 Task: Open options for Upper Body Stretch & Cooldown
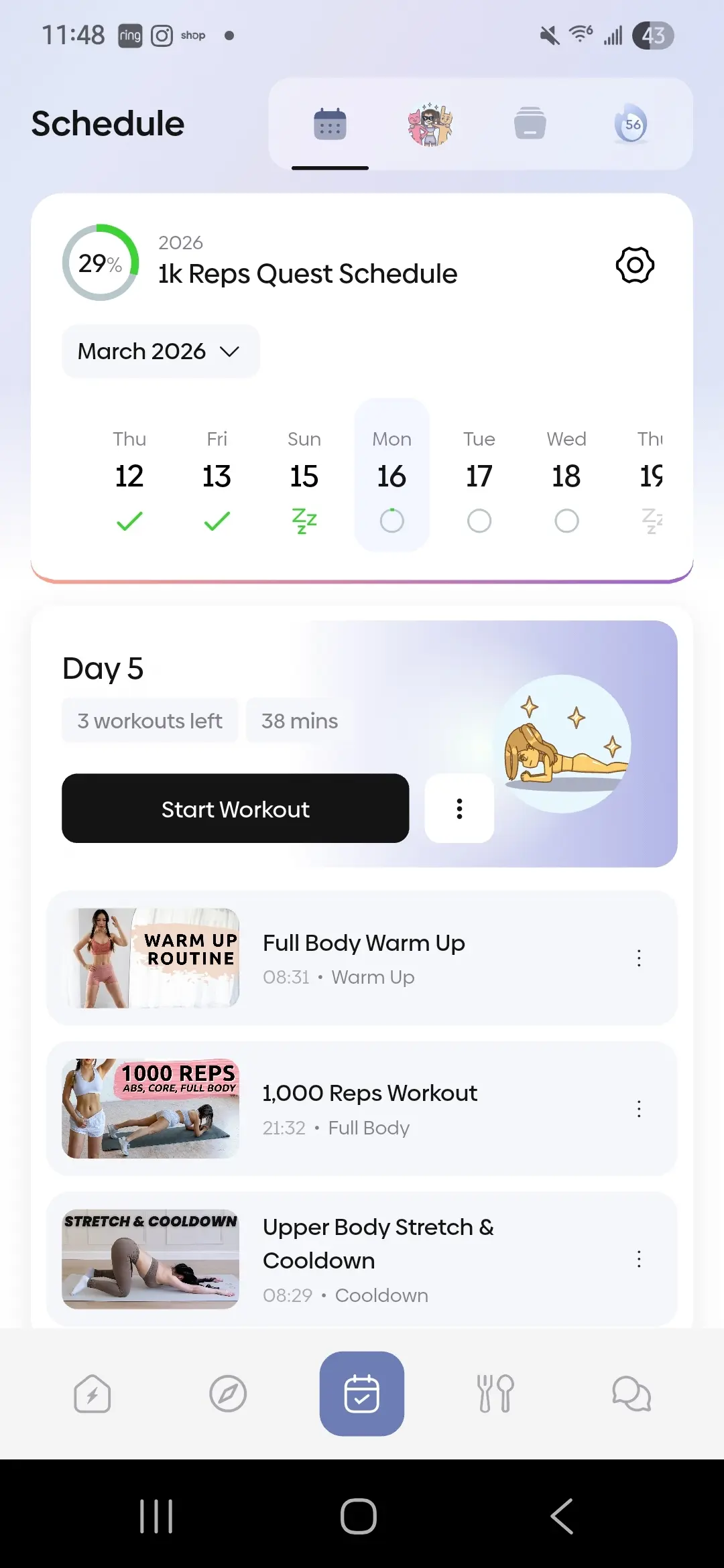[639, 1259]
